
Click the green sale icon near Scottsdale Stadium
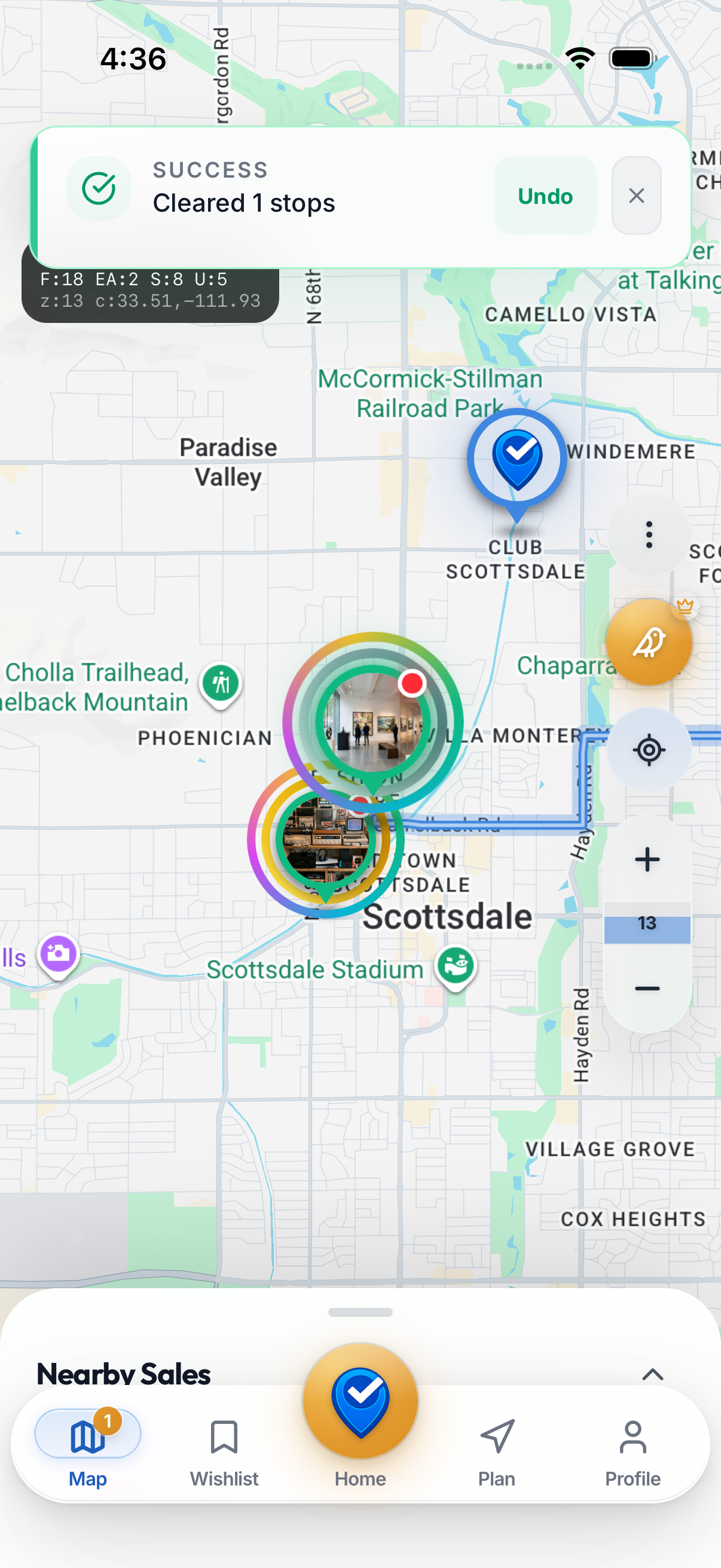click(x=456, y=968)
